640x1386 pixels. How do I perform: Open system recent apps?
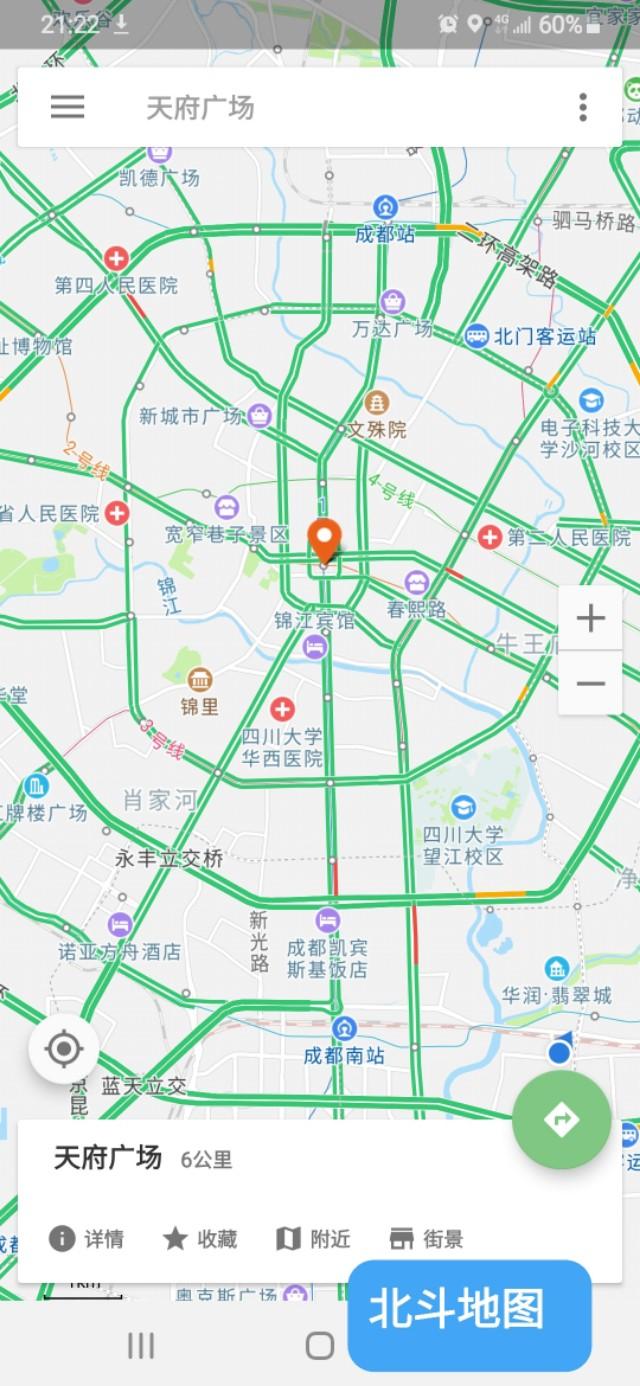coord(141,1346)
